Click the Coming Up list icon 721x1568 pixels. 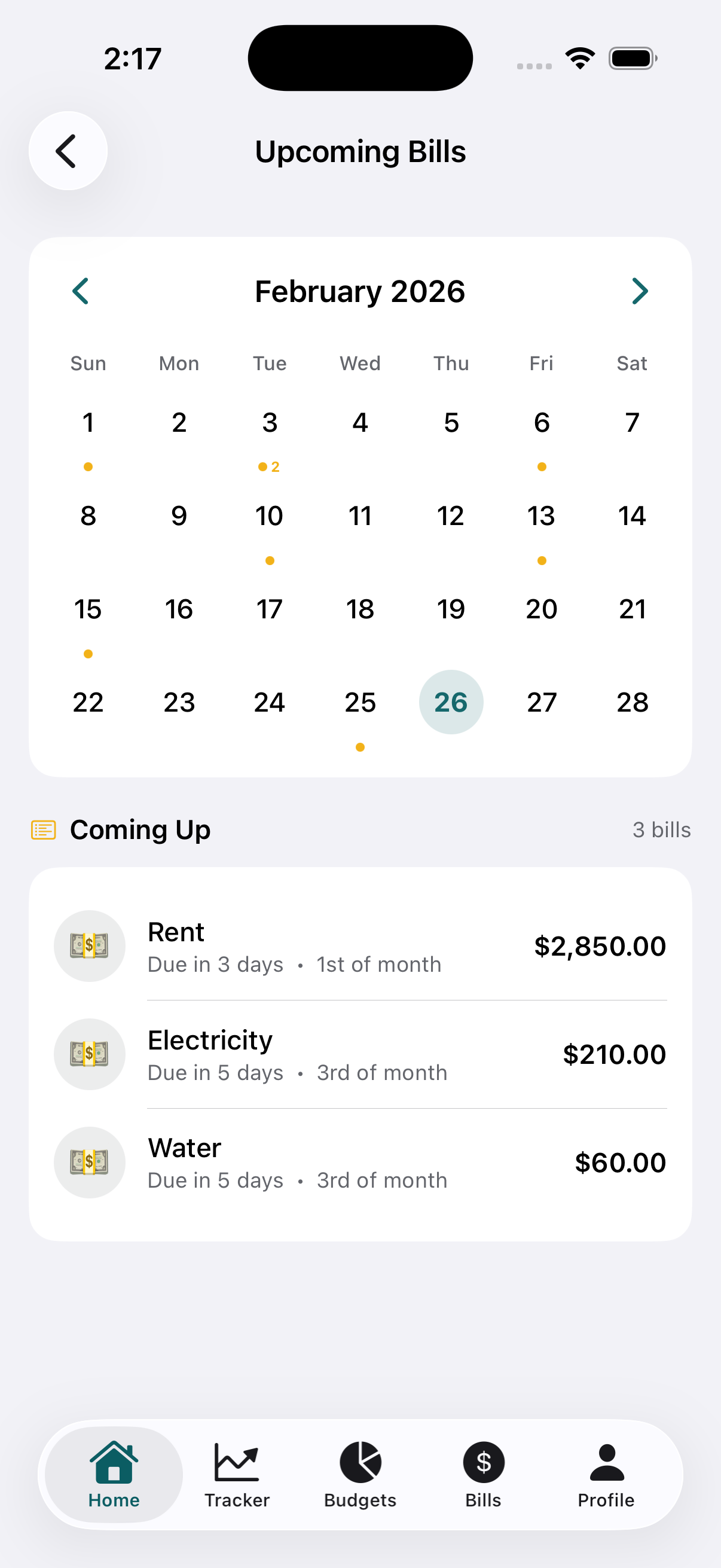(x=42, y=829)
